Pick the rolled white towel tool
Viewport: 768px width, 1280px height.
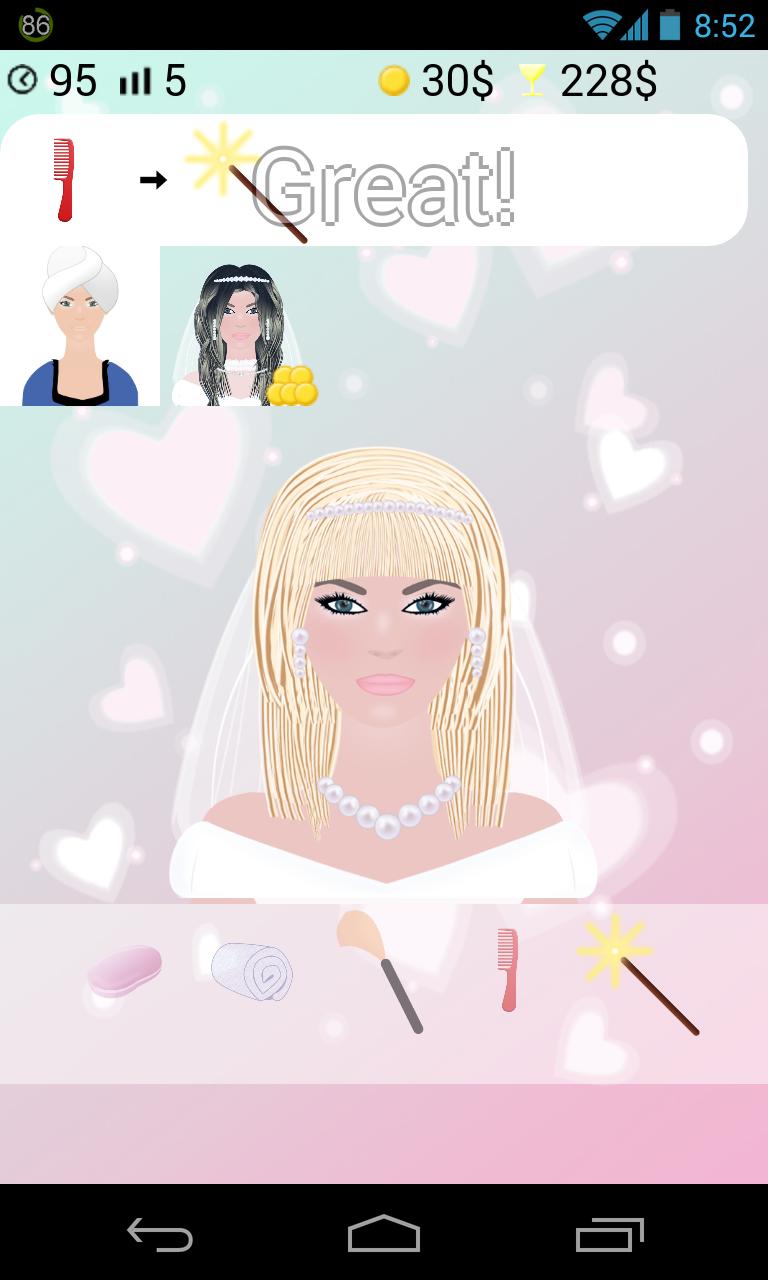click(x=252, y=971)
